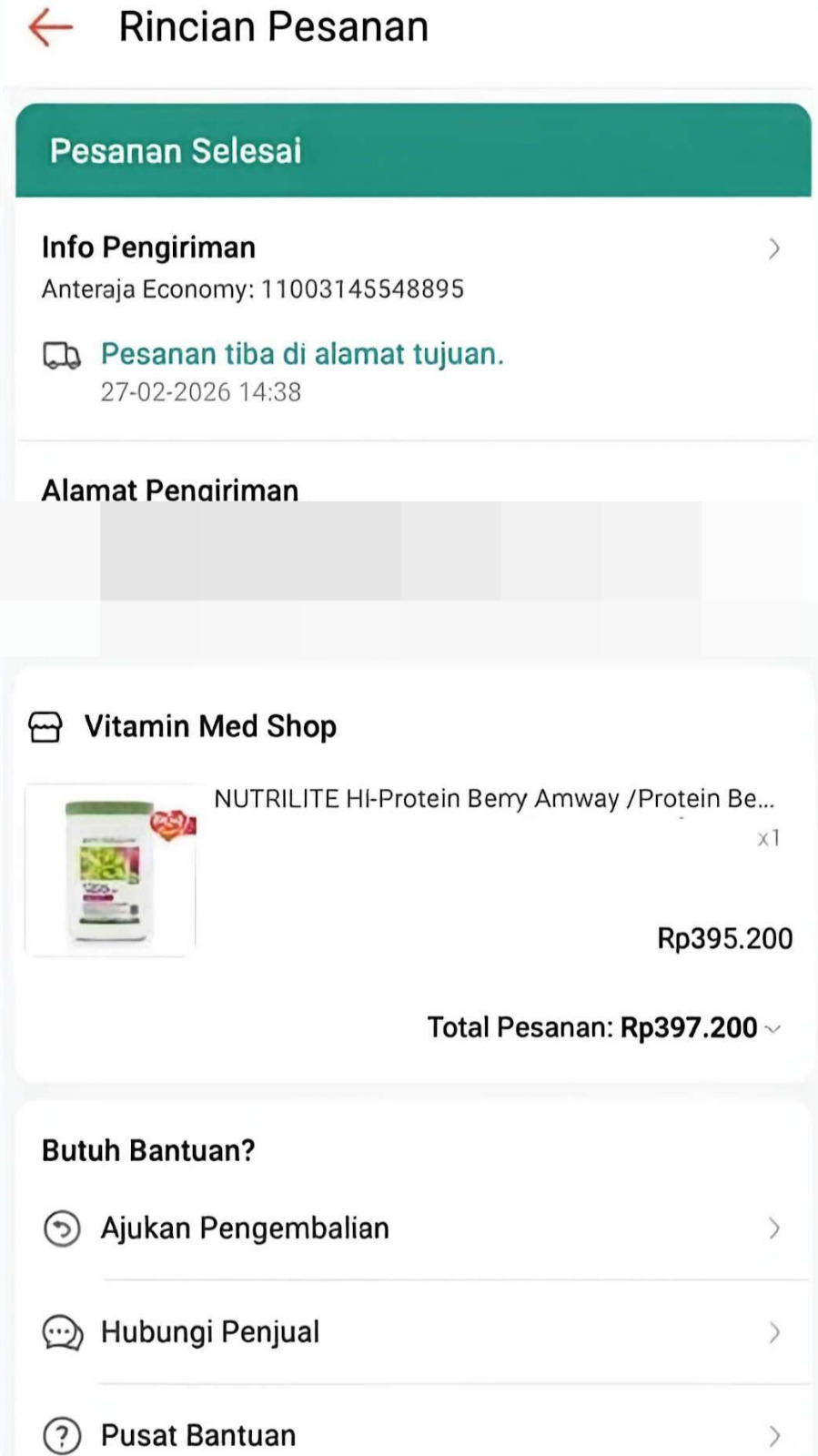Open the NUTRILITE Hi-Protein product
The image size is (818, 1456).
coord(493,799)
